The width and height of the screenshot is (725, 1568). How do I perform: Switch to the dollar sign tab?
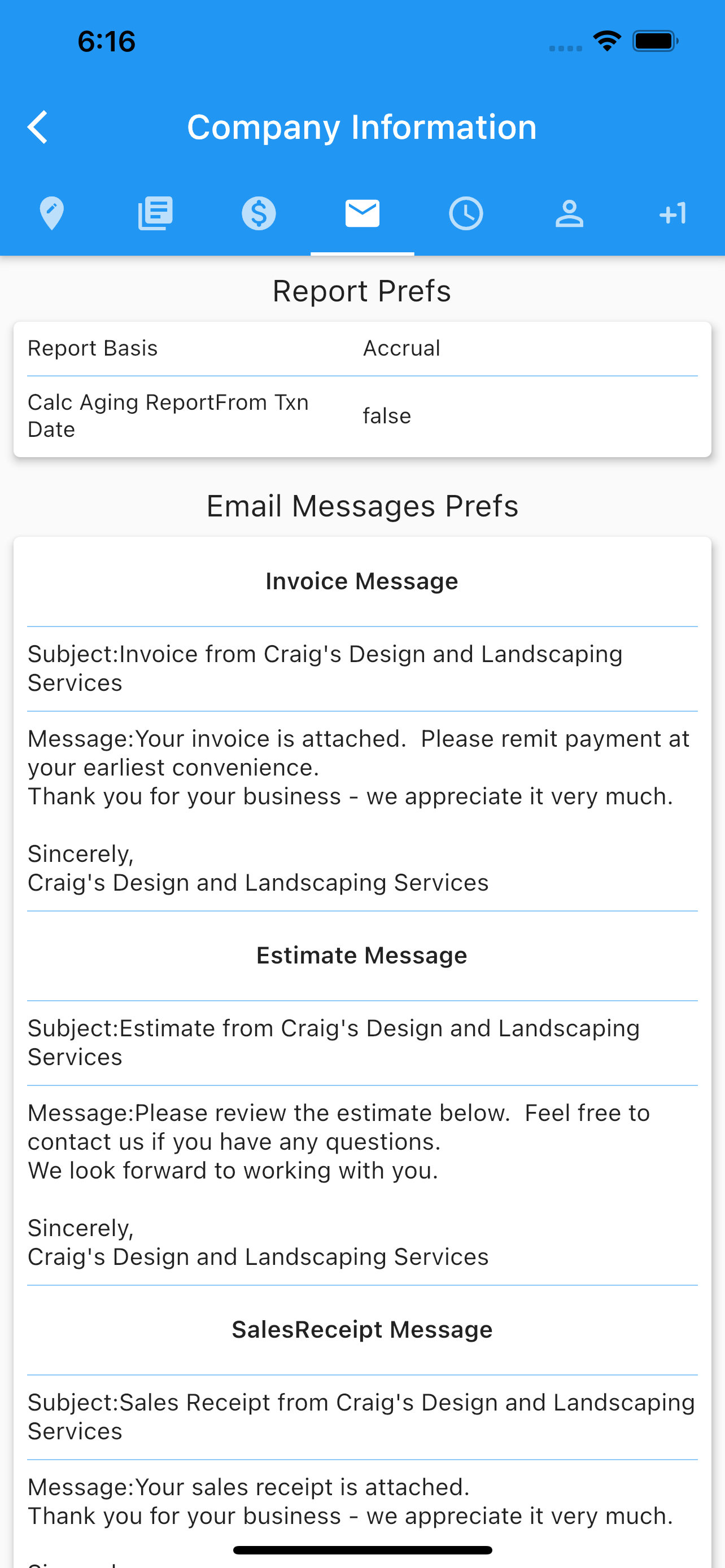259,214
